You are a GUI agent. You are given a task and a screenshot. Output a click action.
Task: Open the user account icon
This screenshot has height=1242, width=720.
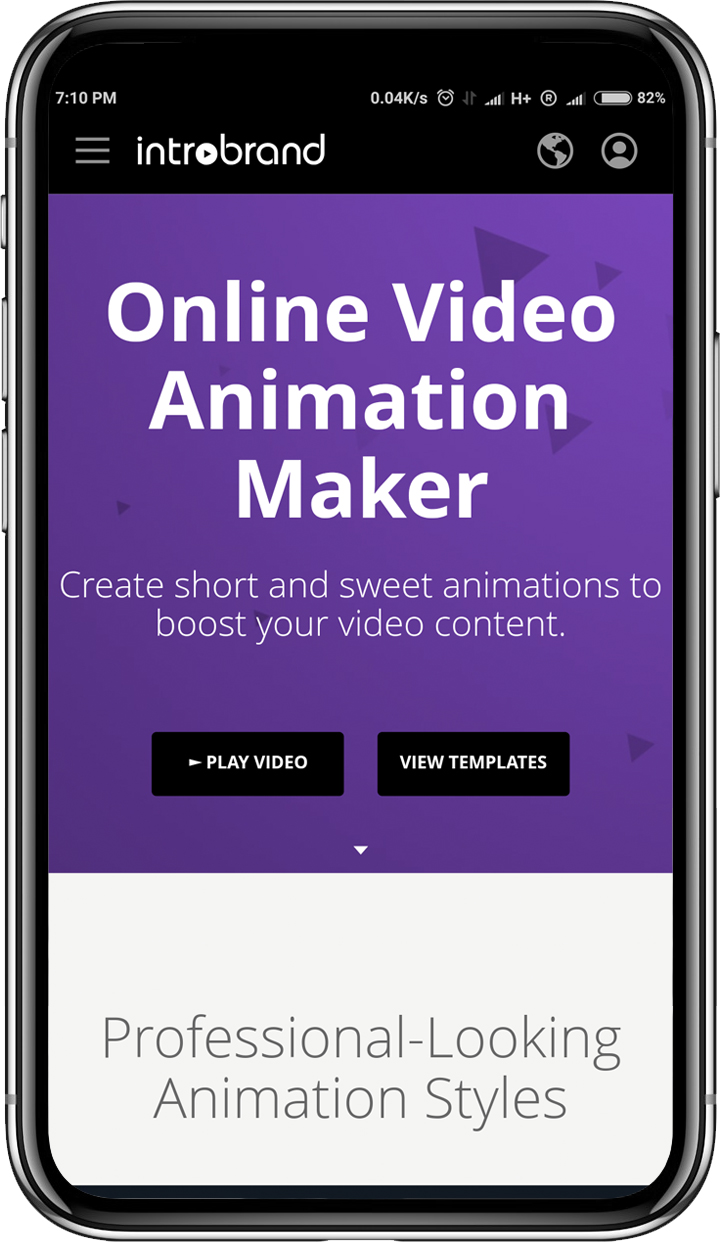coord(619,151)
